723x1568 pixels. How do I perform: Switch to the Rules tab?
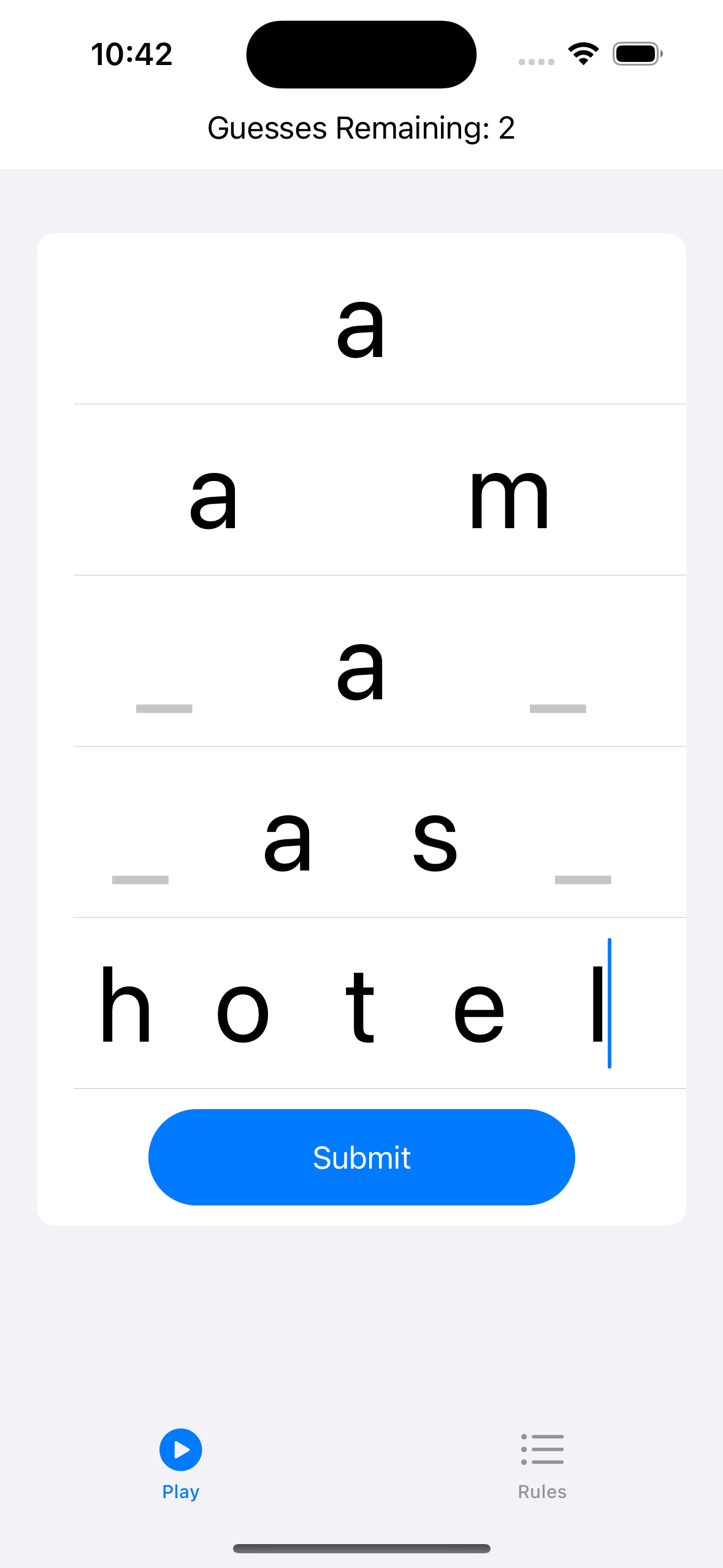542,1466
